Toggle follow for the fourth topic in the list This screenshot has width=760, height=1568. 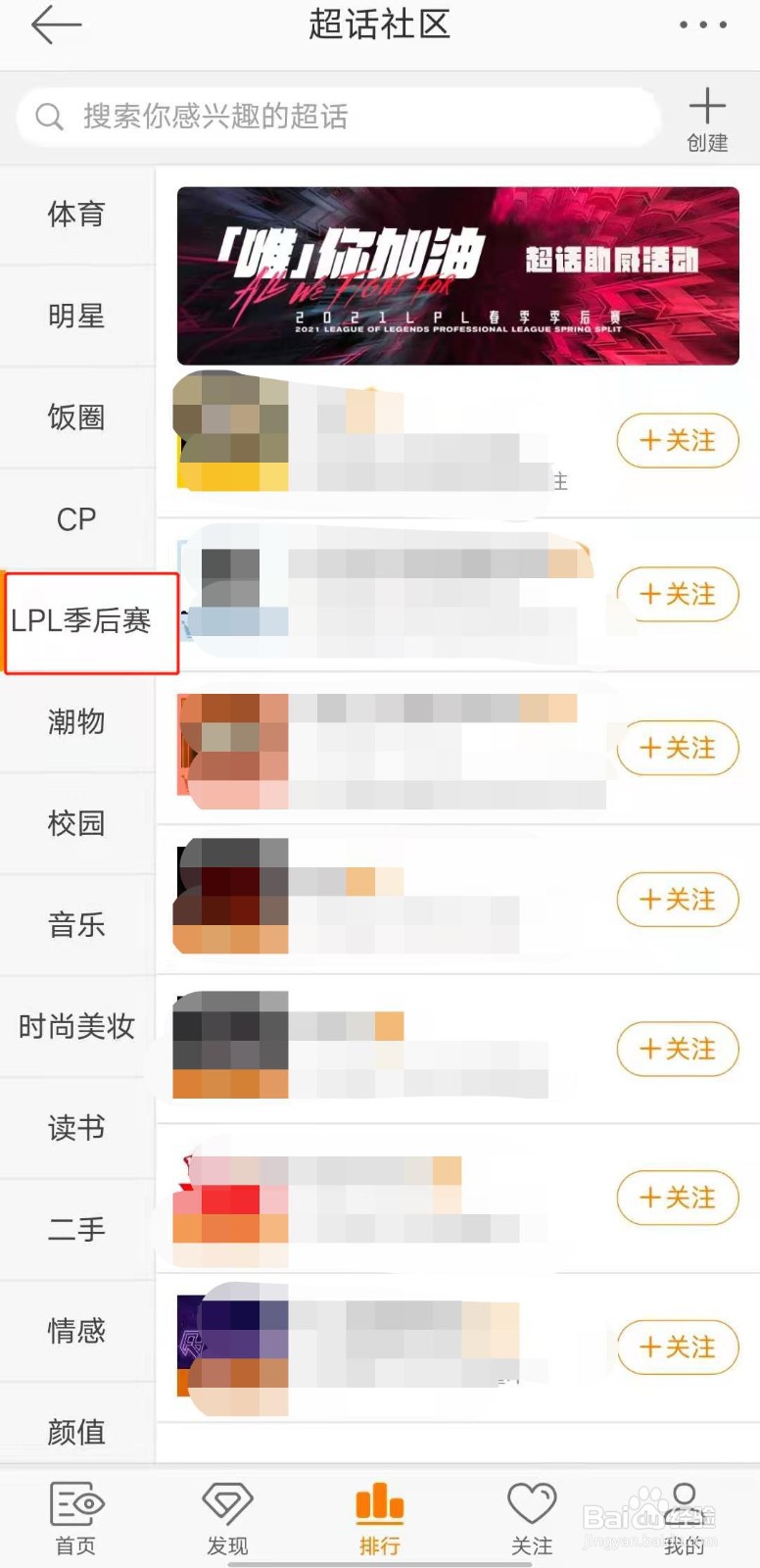point(677,900)
